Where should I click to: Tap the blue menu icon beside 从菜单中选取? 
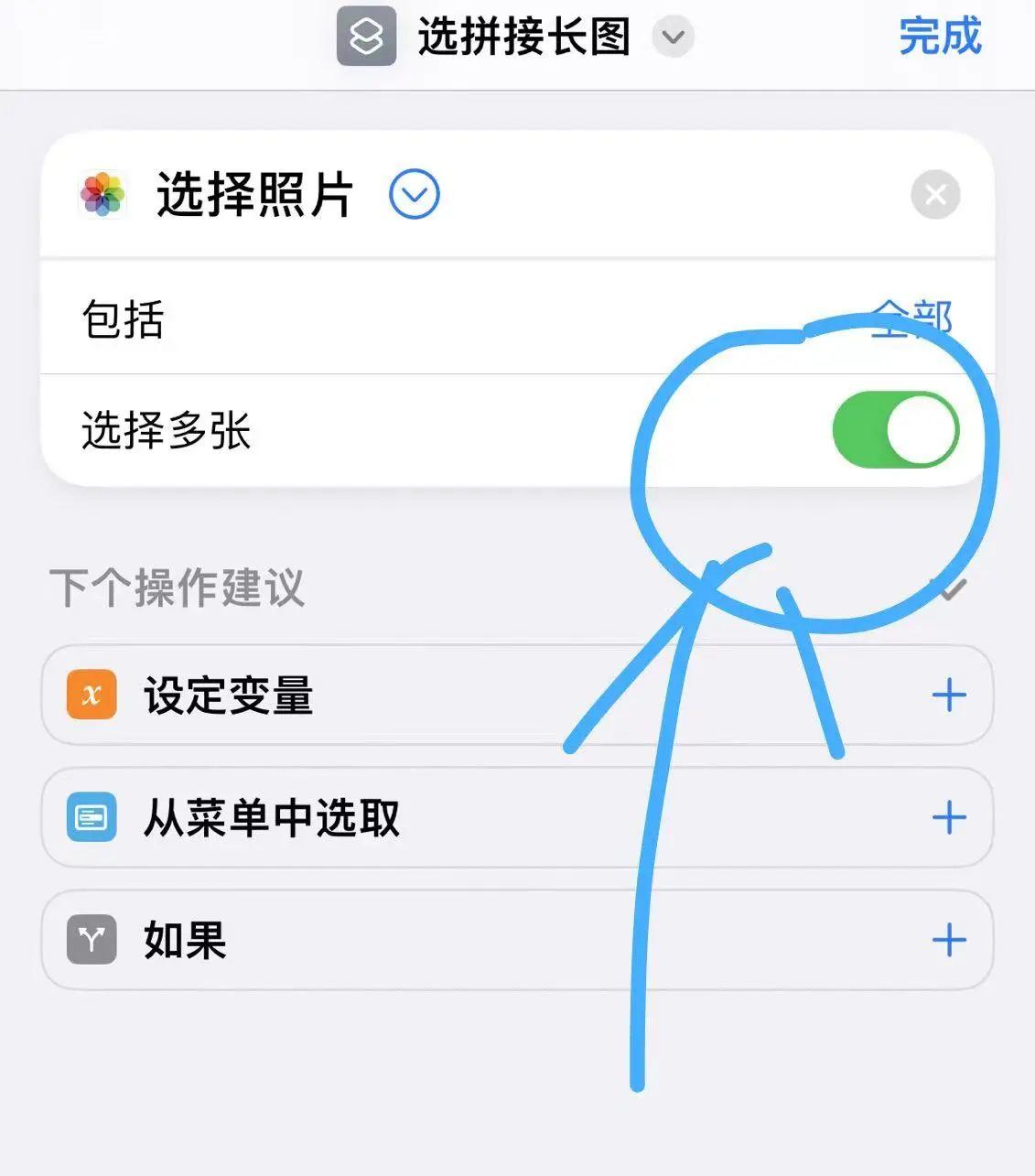(90, 817)
